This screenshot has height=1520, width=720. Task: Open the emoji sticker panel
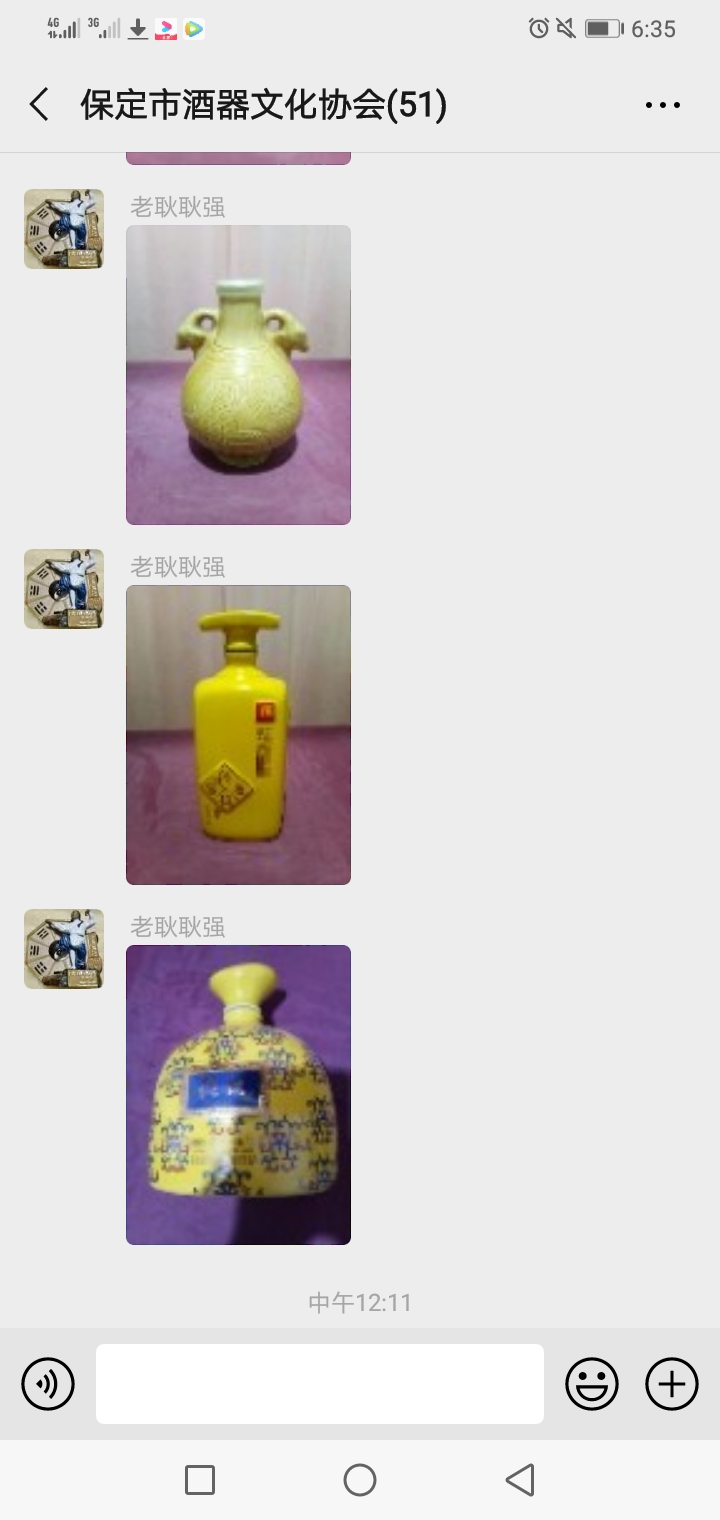tap(592, 1384)
